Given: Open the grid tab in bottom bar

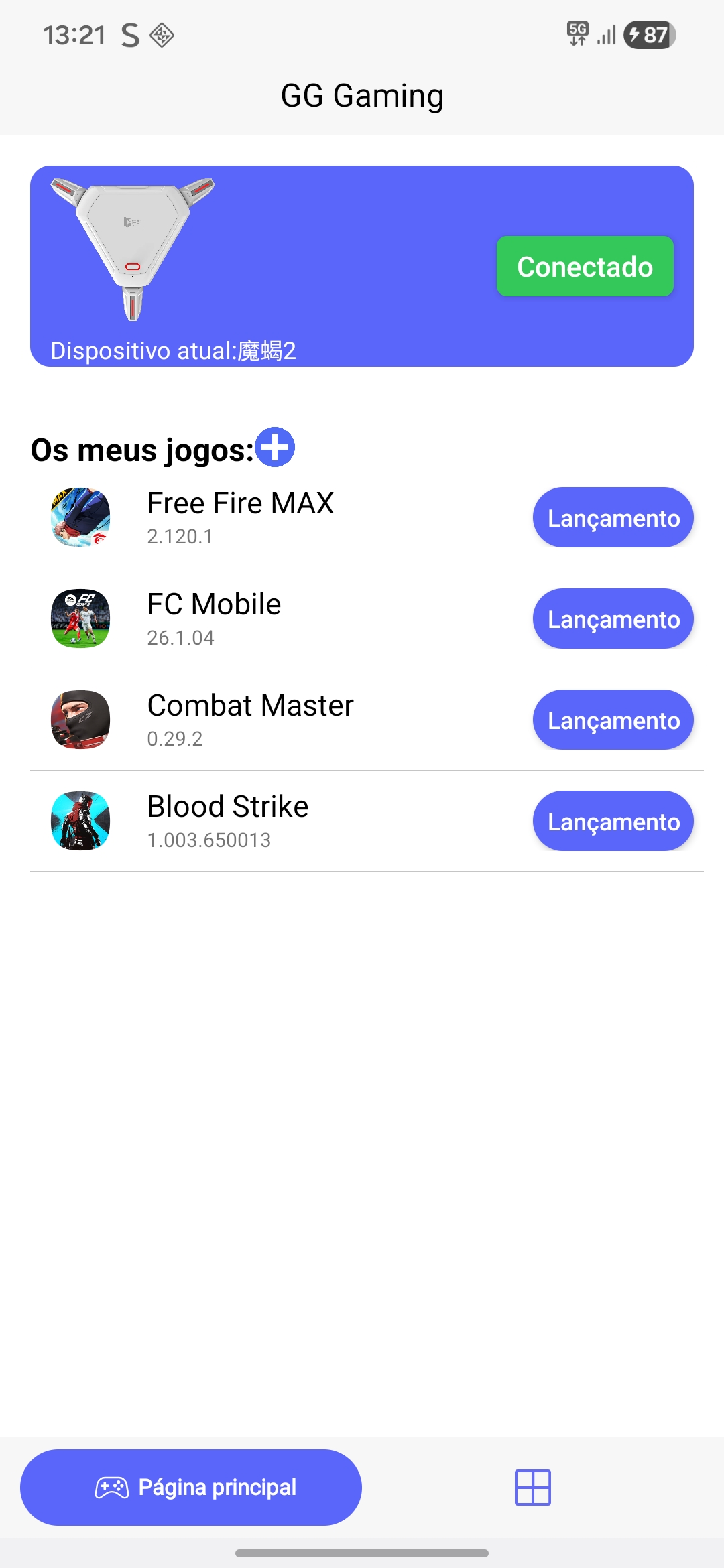Looking at the screenshot, I should tap(533, 1487).
